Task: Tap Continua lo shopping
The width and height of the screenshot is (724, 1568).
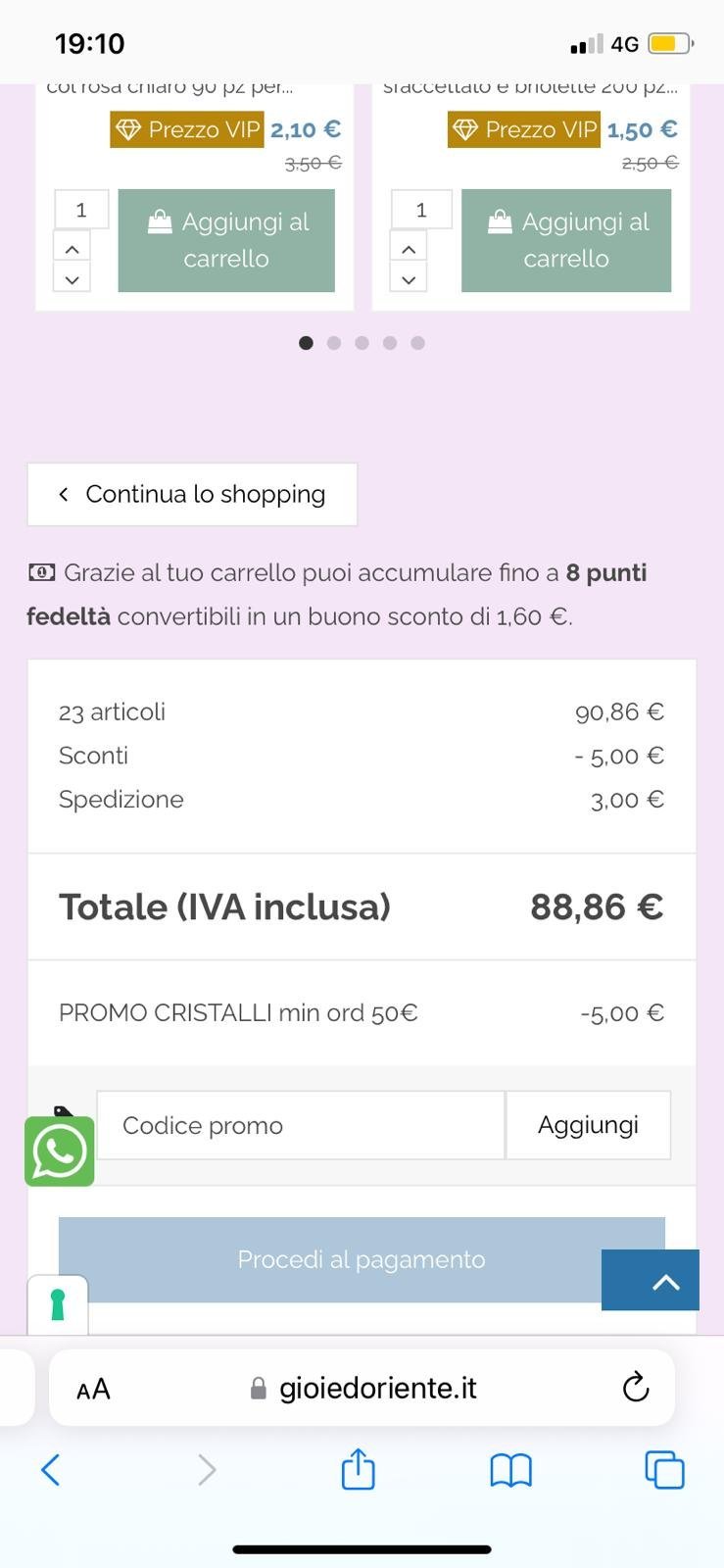Action: [192, 494]
